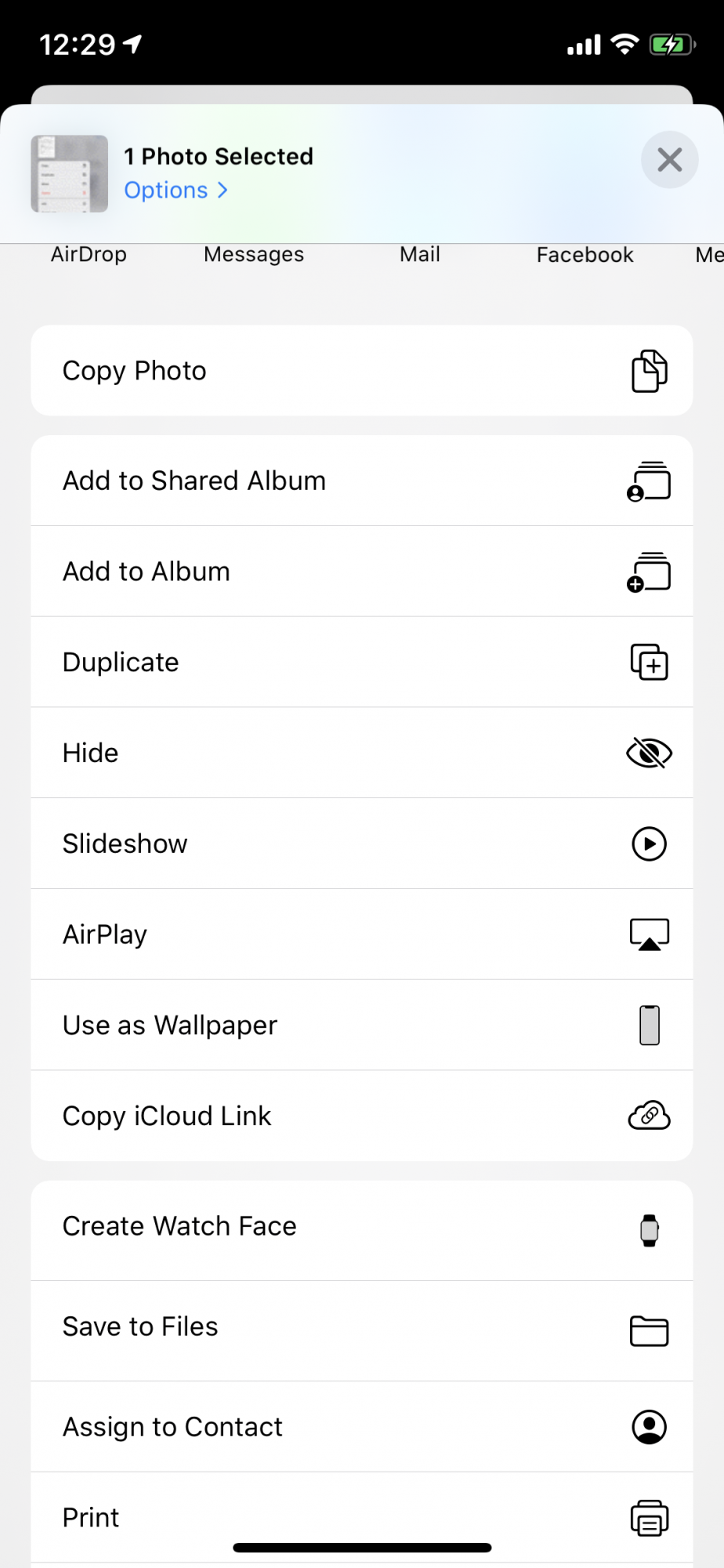The width and height of the screenshot is (724, 1568).
Task: Share the photo through Messages
Action: [x=254, y=255]
